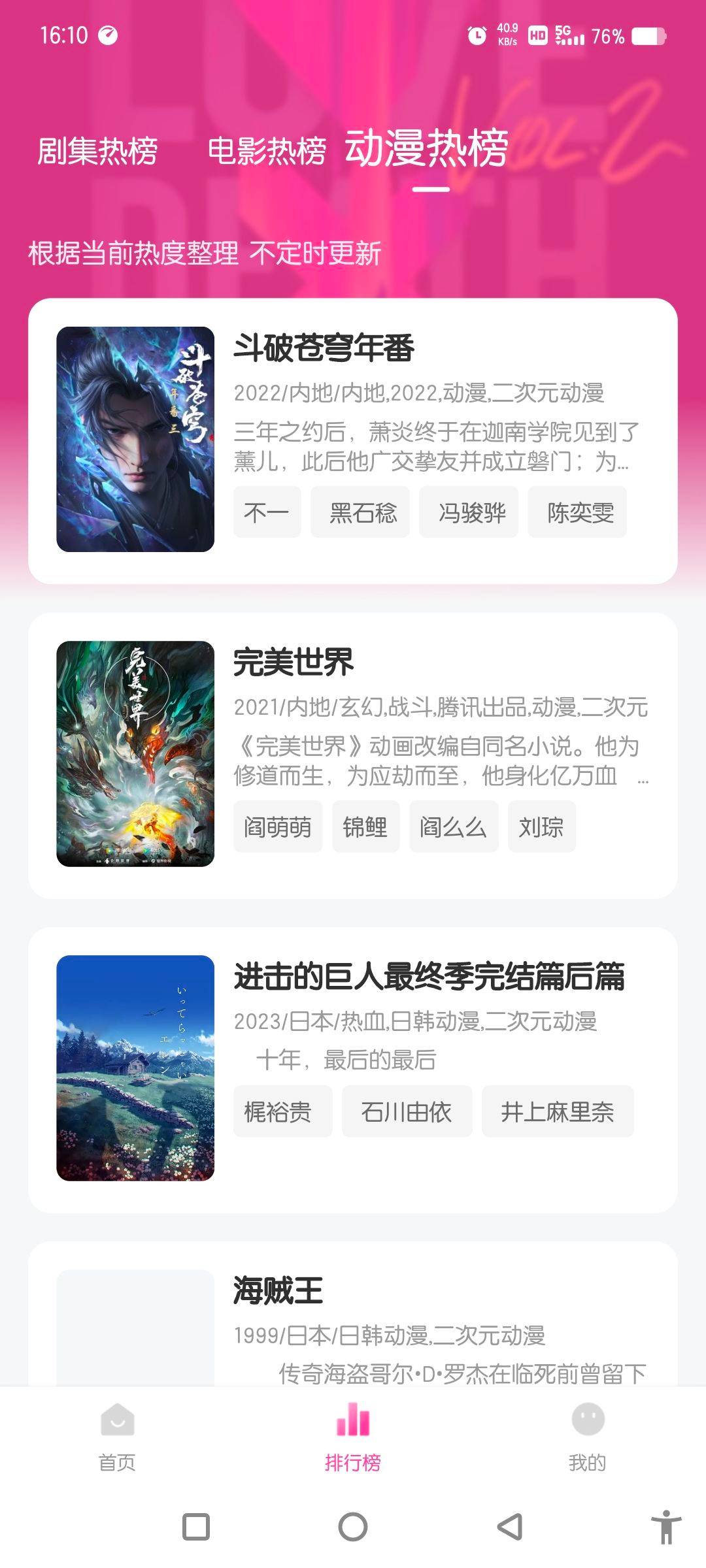706x1568 pixels.
Task: Select the 锦鲤 chip
Action: click(366, 826)
